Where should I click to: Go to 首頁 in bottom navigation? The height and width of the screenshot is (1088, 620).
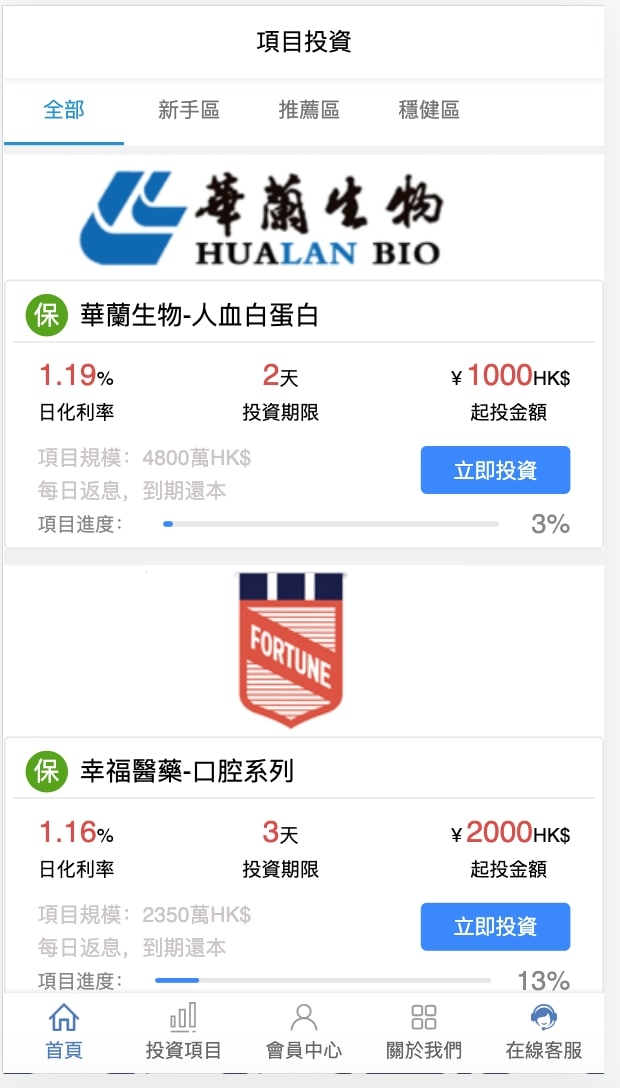coord(64,1033)
